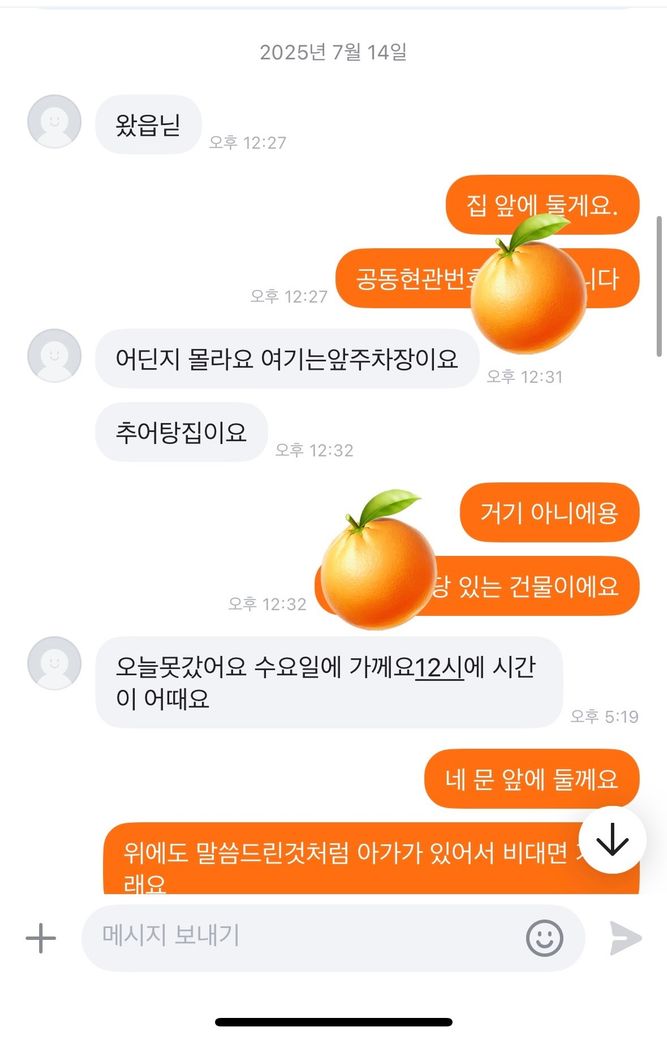
Task: Open the emoji picker smiley
Action: point(544,938)
